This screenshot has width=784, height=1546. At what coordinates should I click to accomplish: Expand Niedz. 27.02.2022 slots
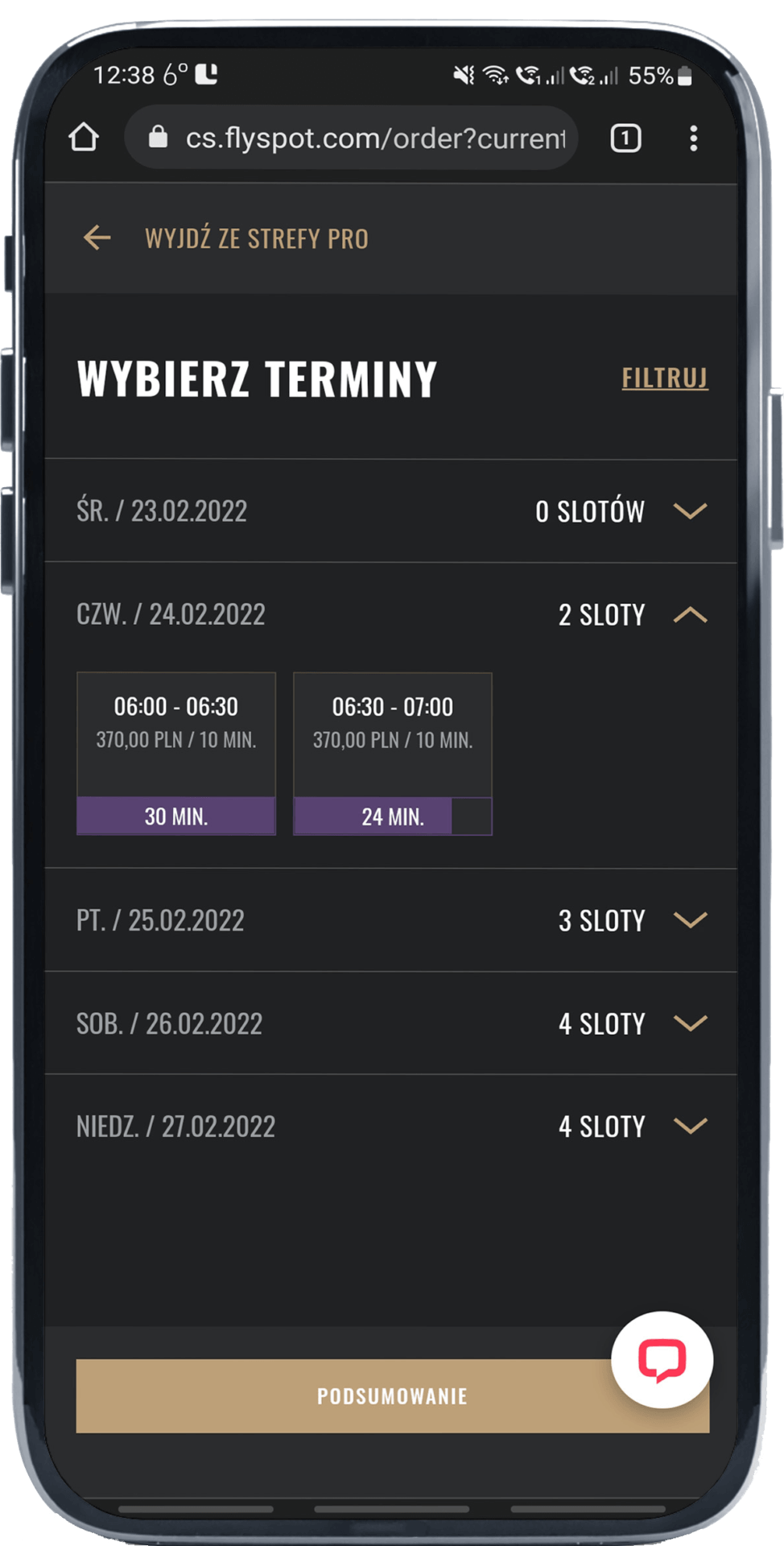(391, 1126)
